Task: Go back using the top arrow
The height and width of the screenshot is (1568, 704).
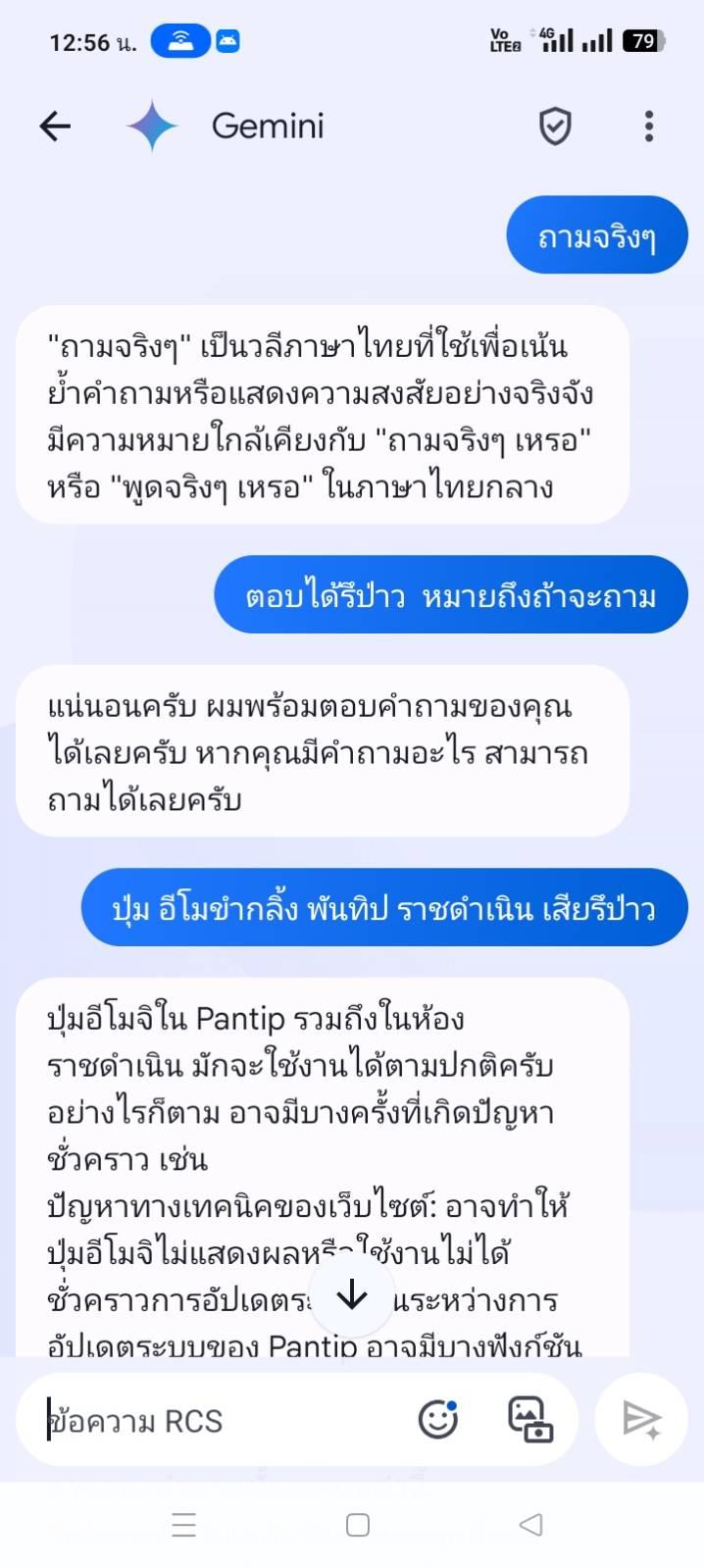Action: tap(55, 126)
